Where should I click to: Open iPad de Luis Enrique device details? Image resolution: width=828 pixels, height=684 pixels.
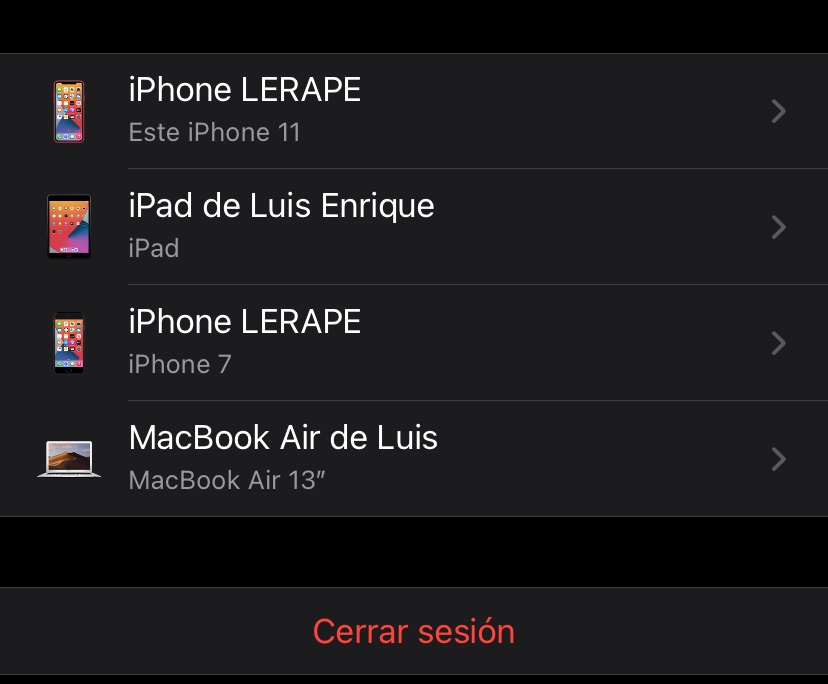pyautogui.click(x=414, y=227)
